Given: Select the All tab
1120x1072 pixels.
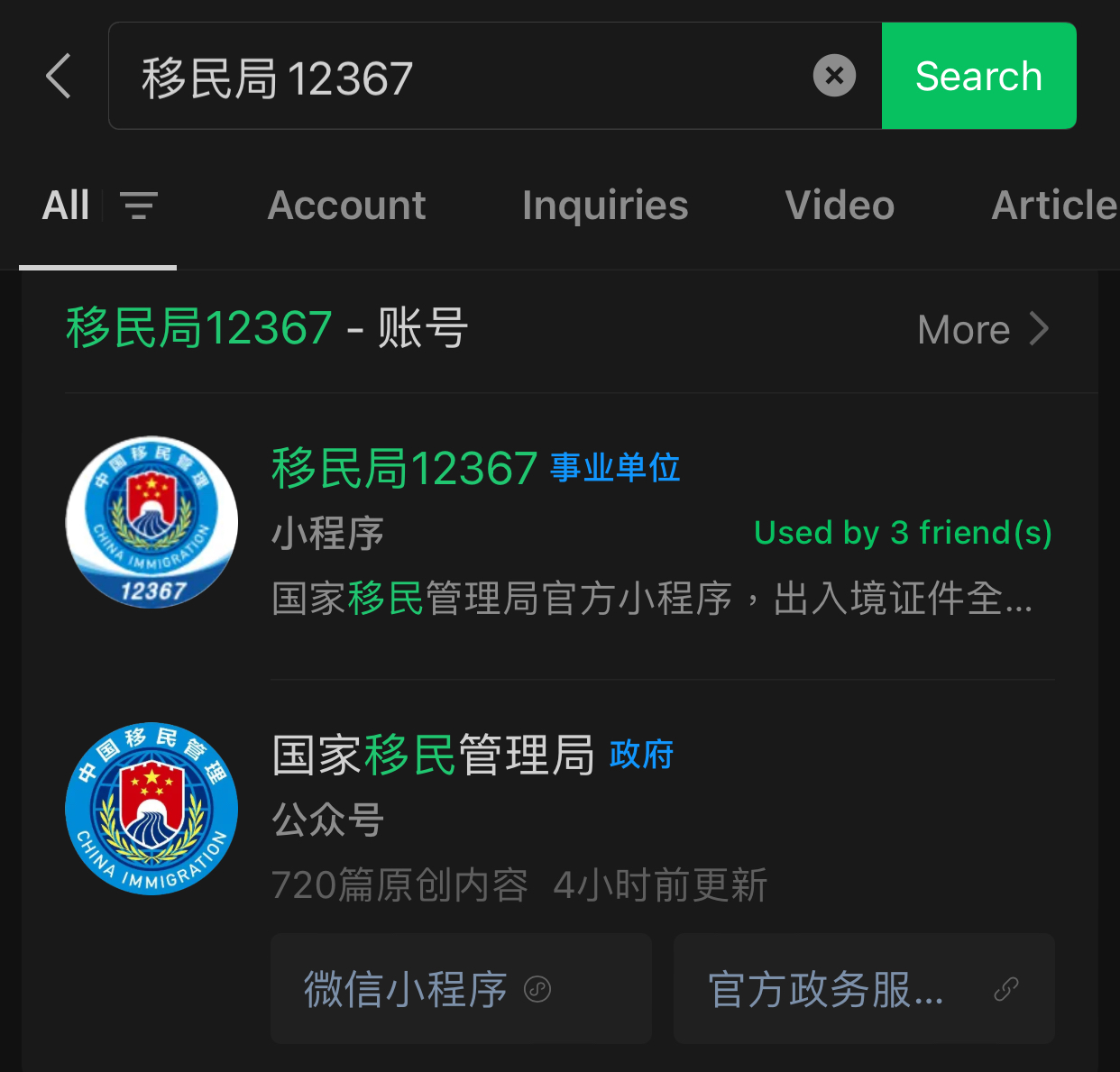Looking at the screenshot, I should point(66,206).
